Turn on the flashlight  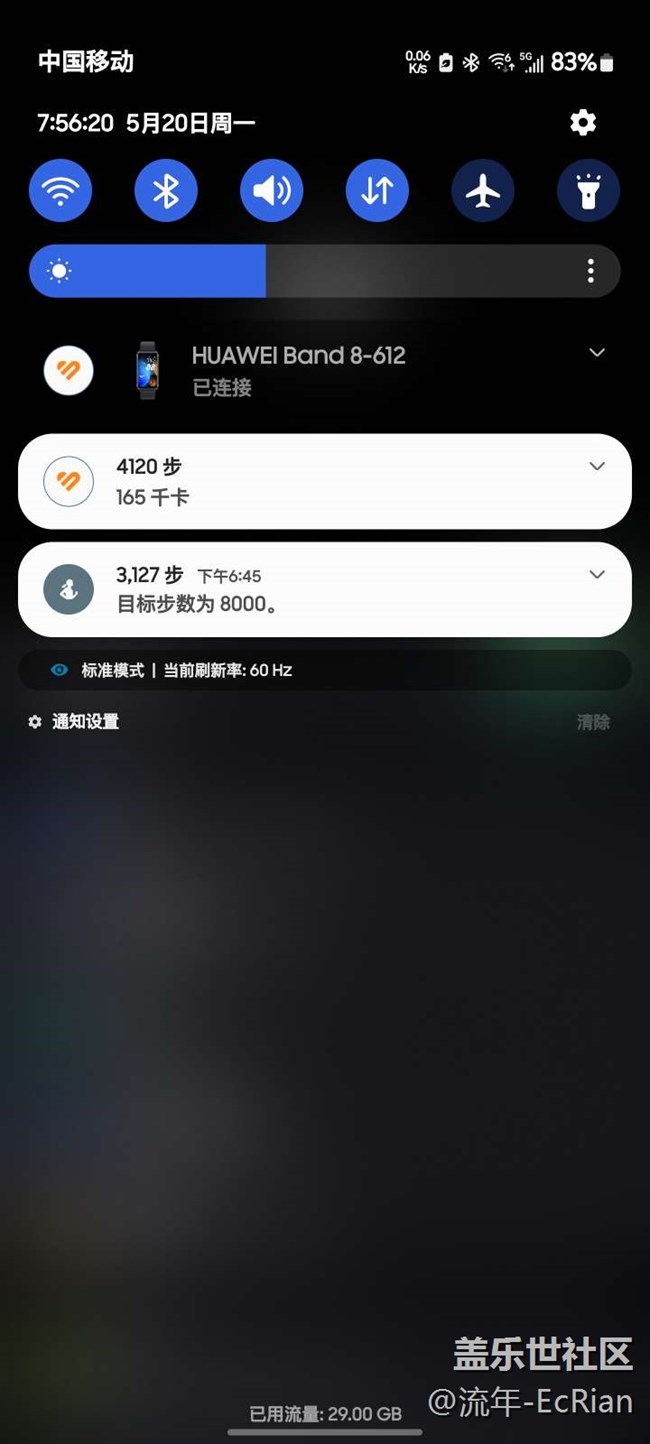click(x=588, y=189)
